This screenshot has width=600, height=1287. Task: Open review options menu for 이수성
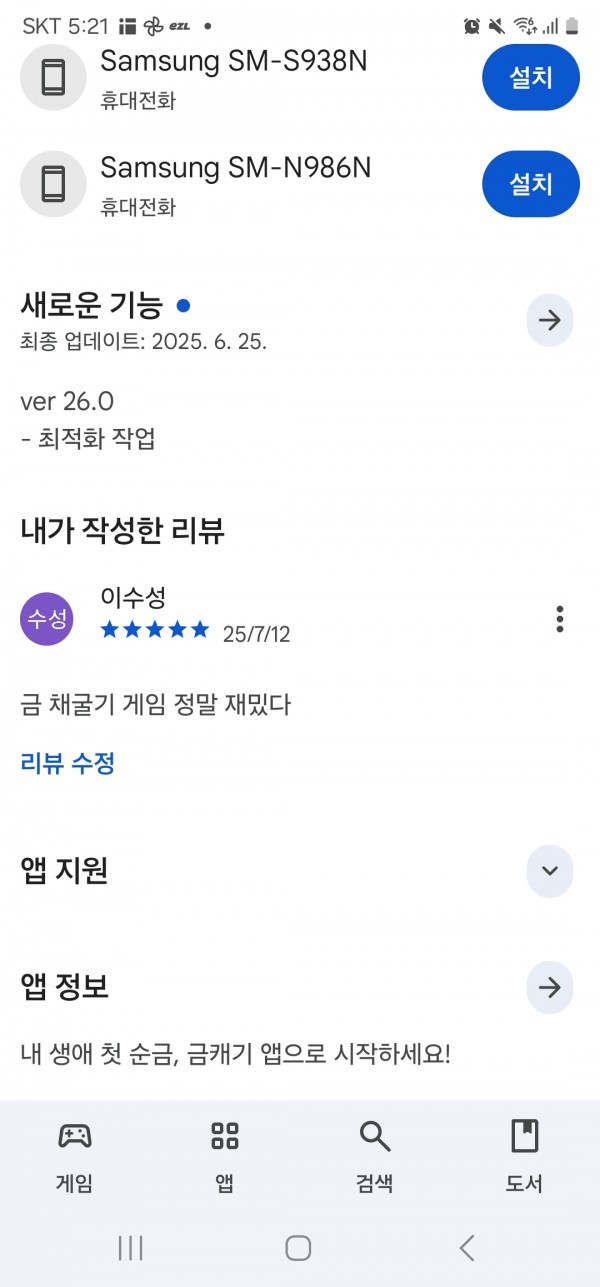[560, 619]
